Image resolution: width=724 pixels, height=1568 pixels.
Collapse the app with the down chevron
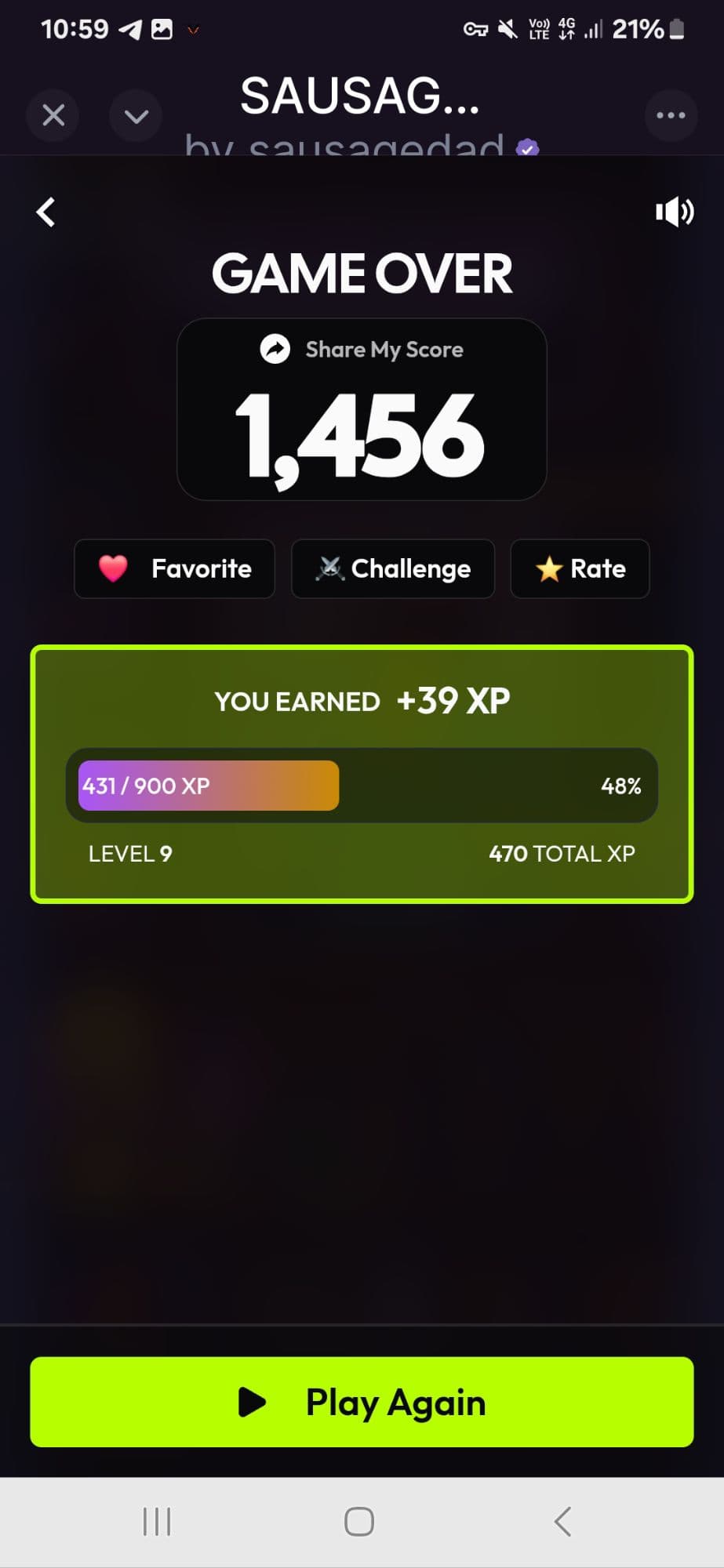pyautogui.click(x=136, y=116)
